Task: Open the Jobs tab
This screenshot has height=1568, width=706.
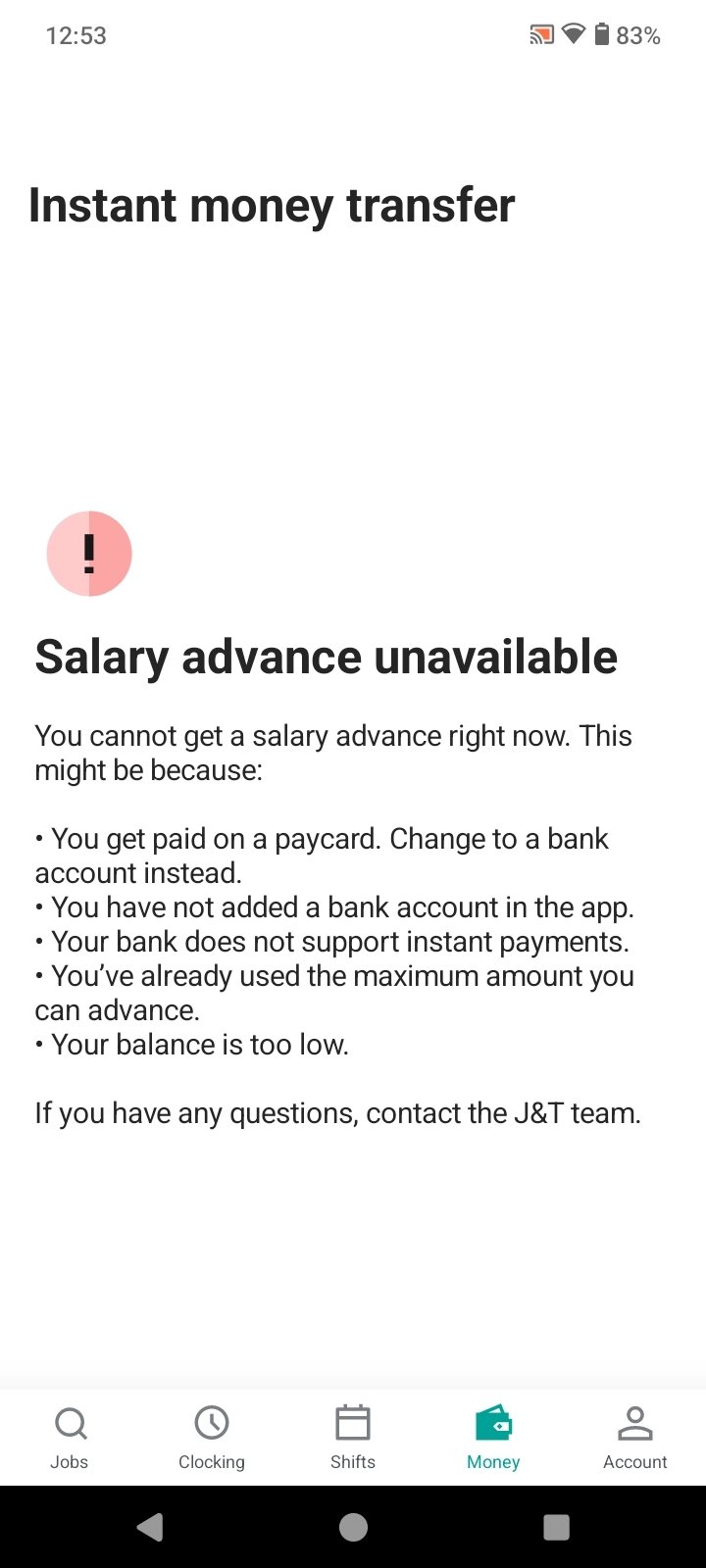Action: 70,1438
